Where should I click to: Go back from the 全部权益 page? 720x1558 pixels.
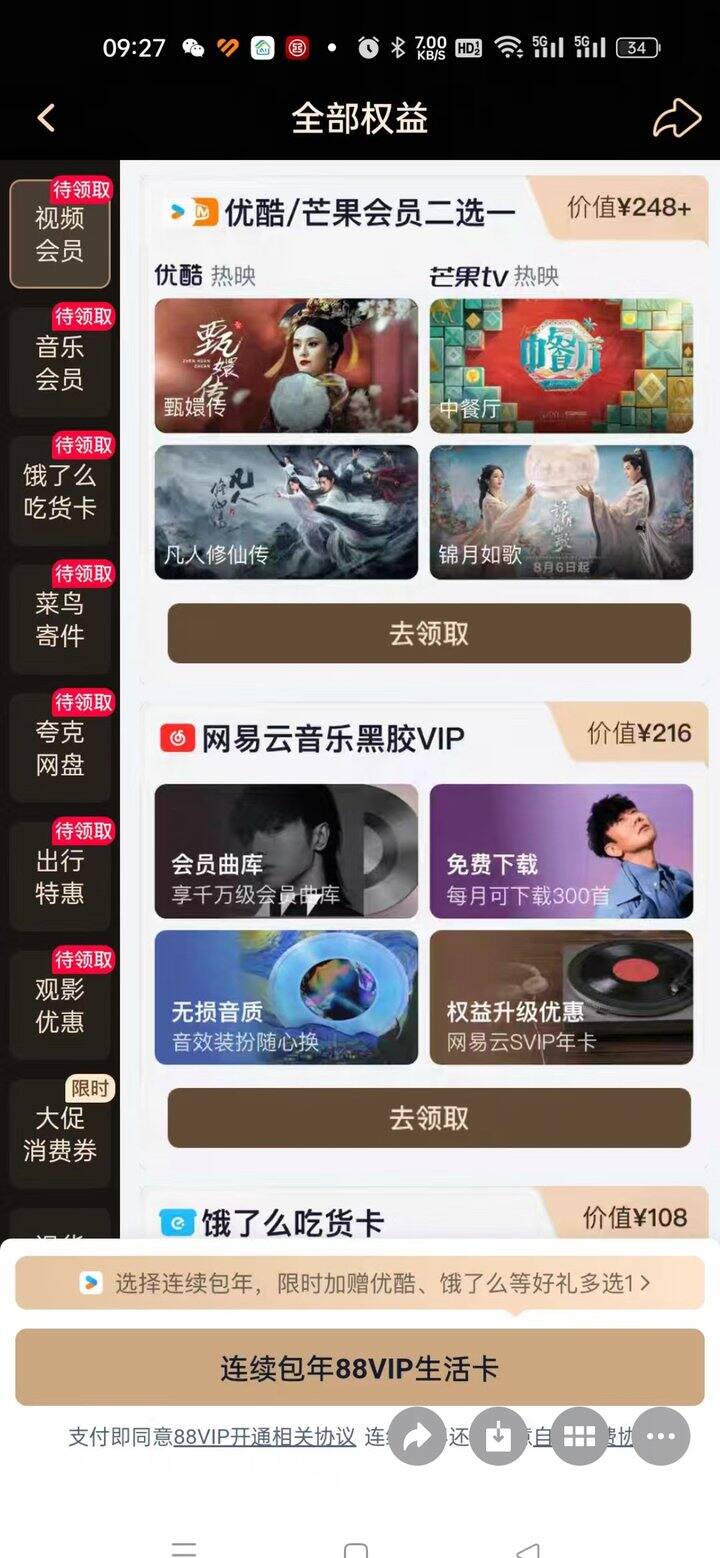pyautogui.click(x=46, y=118)
